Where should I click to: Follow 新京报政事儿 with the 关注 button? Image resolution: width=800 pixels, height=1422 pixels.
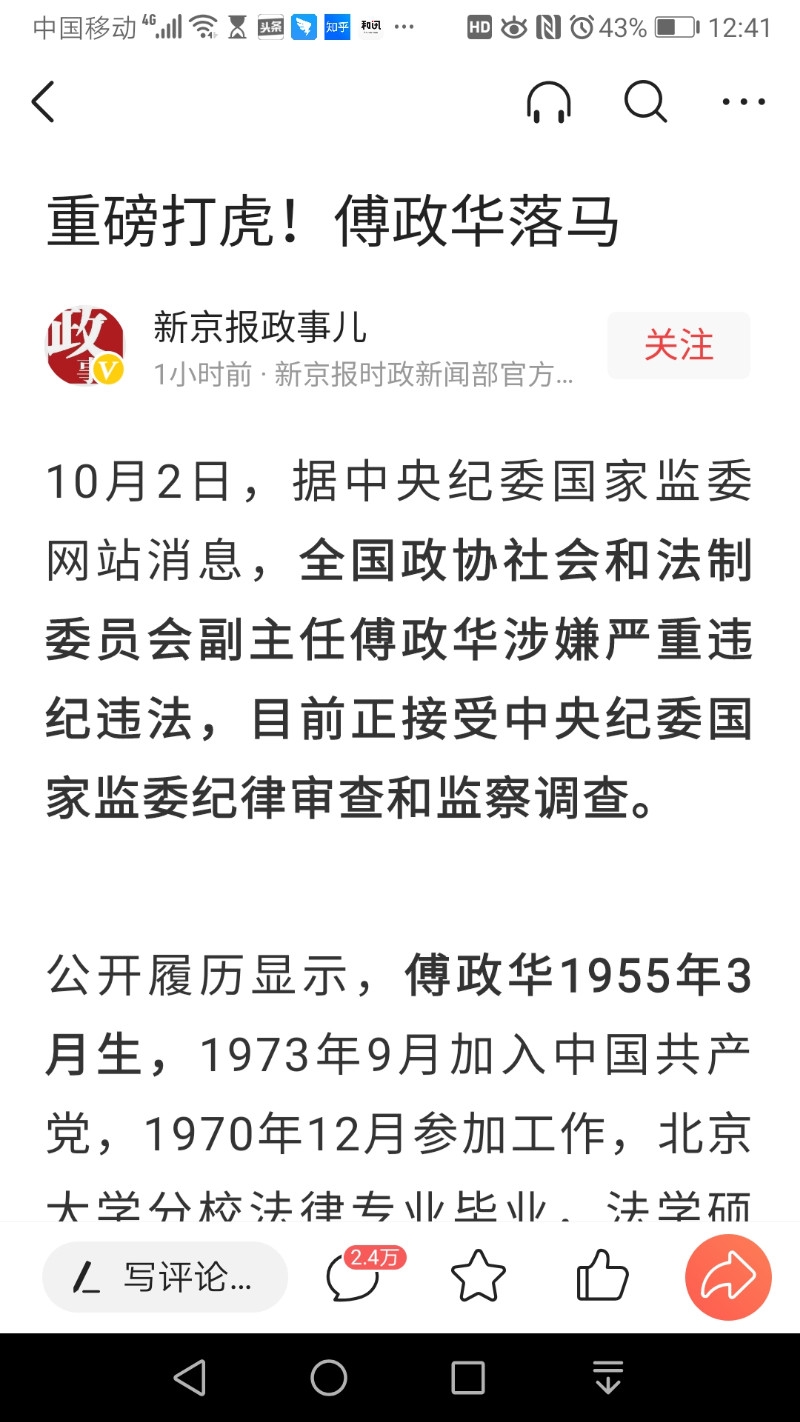coord(678,346)
